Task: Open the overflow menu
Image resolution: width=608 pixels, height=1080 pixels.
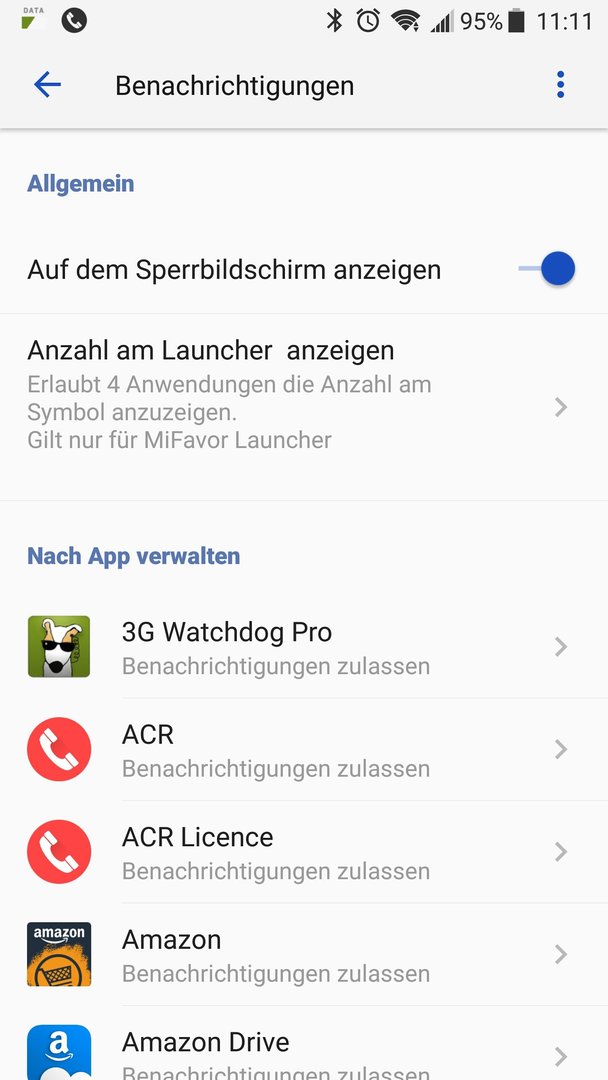Action: click(x=560, y=85)
